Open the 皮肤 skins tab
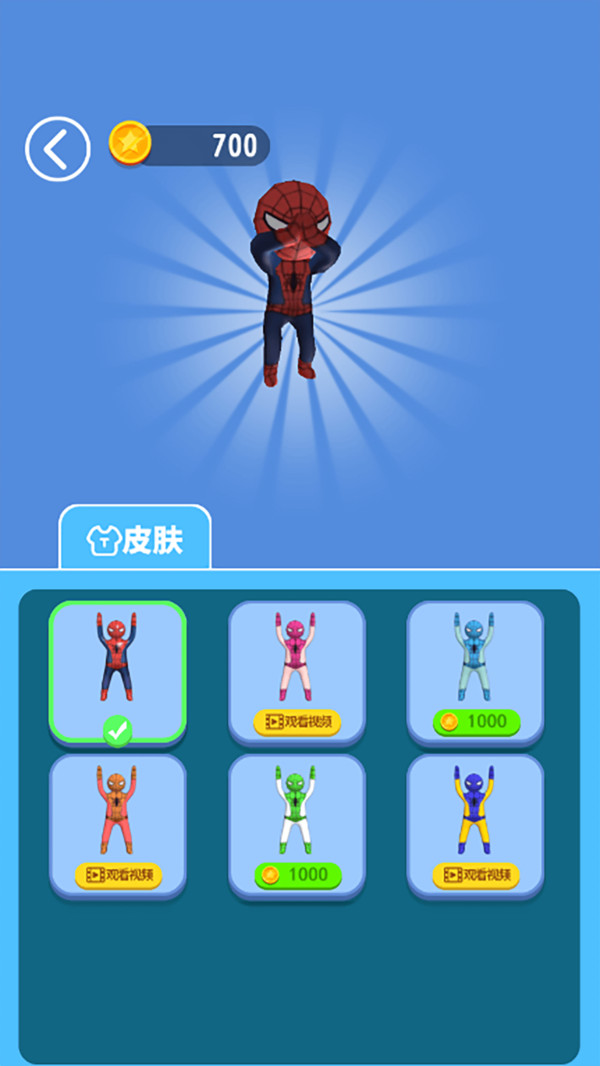Screen dimensions: 600x1066 [136, 540]
